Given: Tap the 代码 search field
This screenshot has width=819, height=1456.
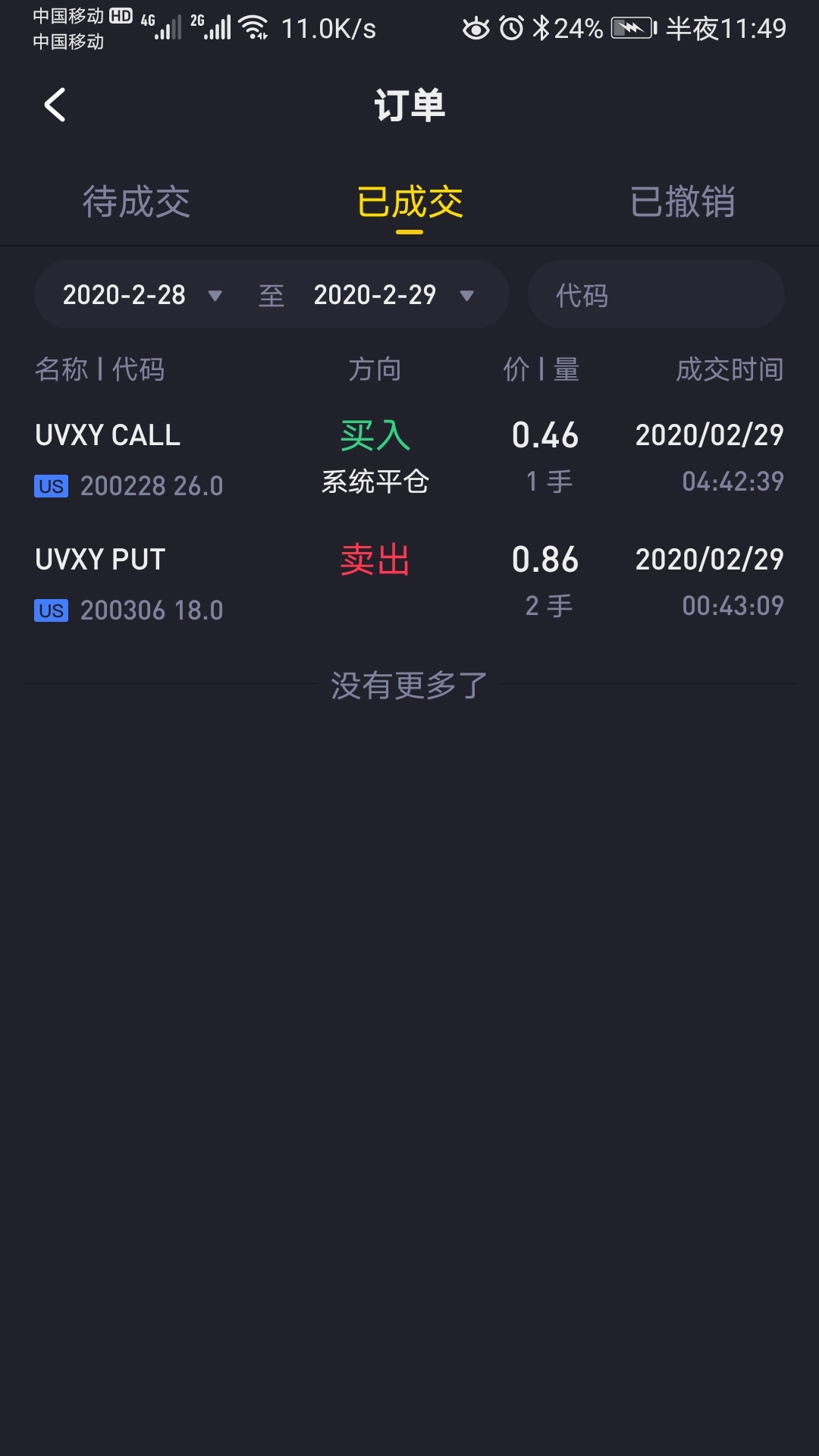Looking at the screenshot, I should [x=656, y=294].
